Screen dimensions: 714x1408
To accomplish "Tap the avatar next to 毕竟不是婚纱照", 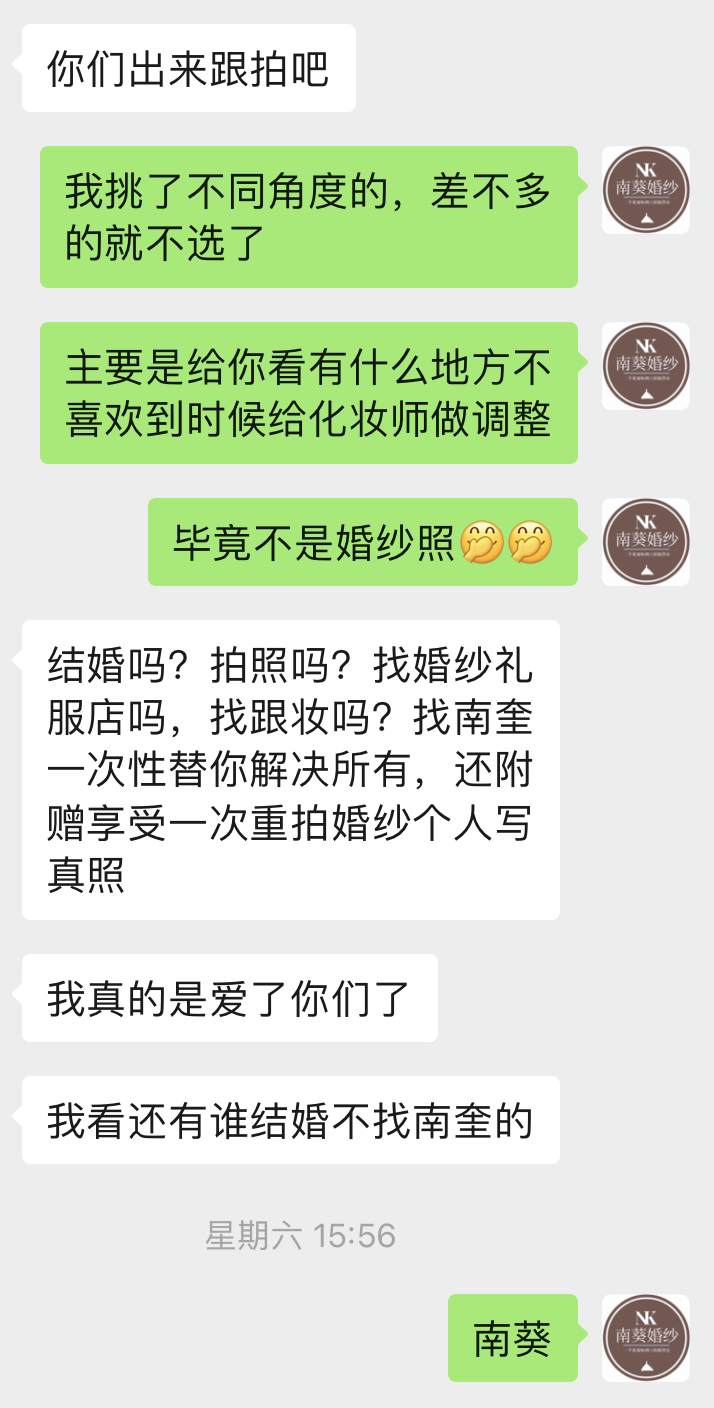I will (646, 542).
